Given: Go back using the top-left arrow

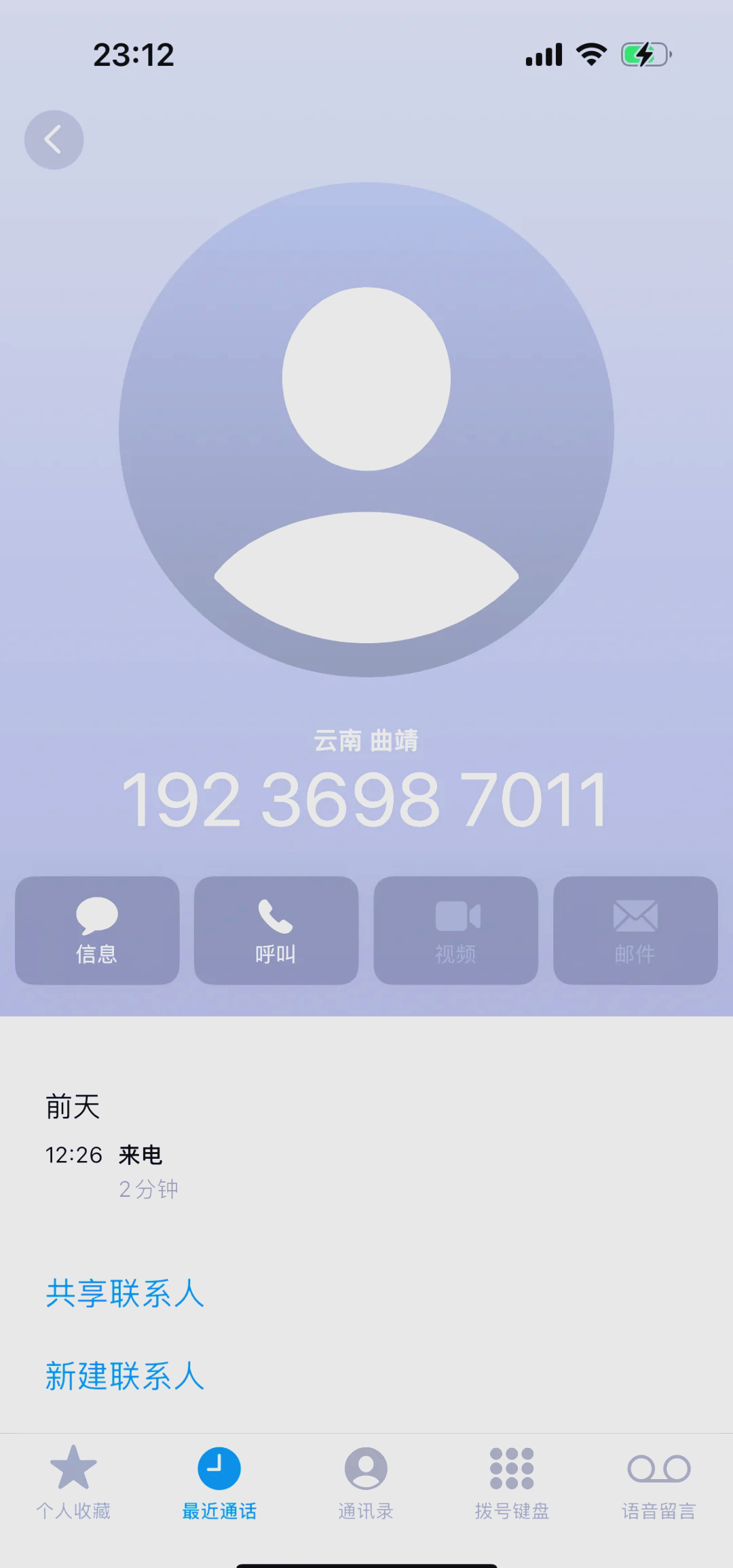Looking at the screenshot, I should coord(54,140).
